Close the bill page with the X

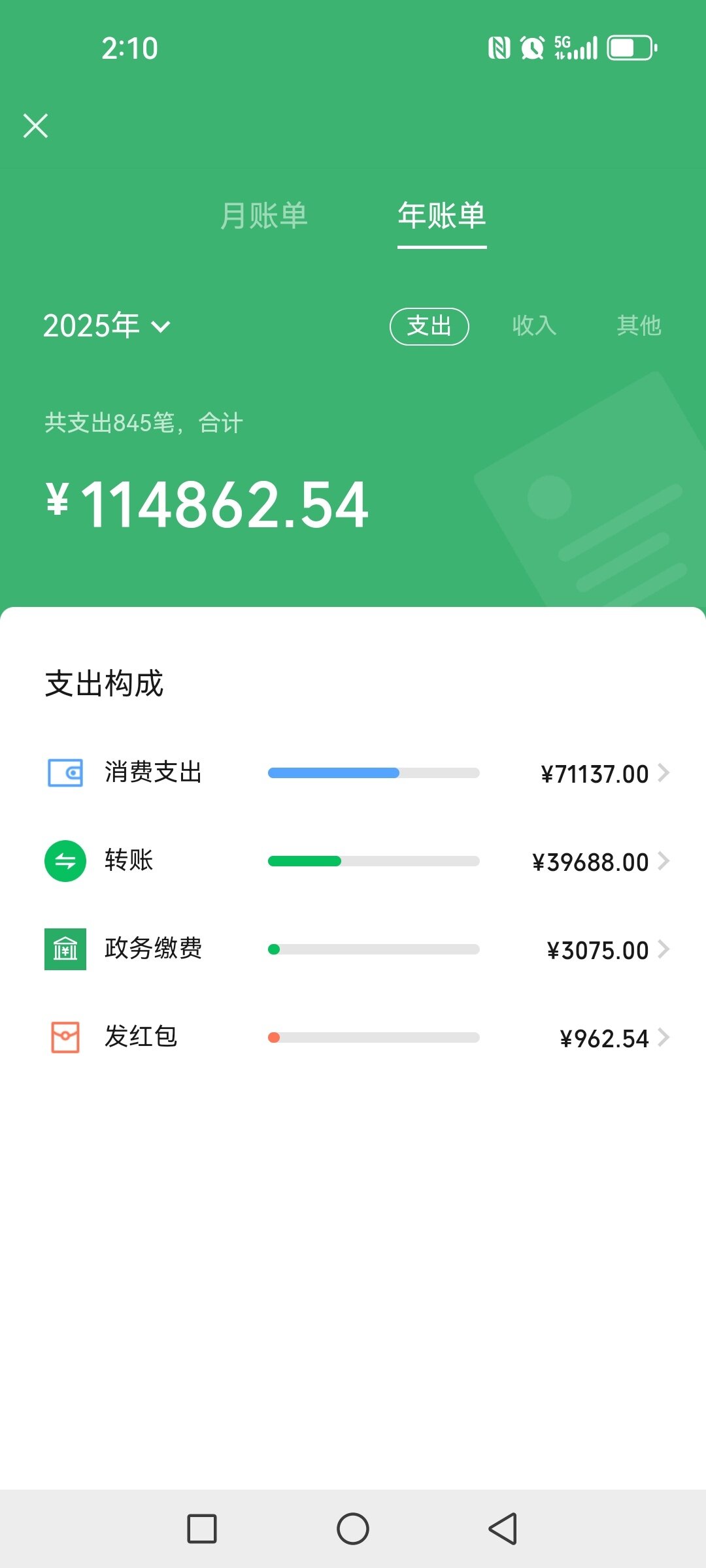click(x=35, y=126)
